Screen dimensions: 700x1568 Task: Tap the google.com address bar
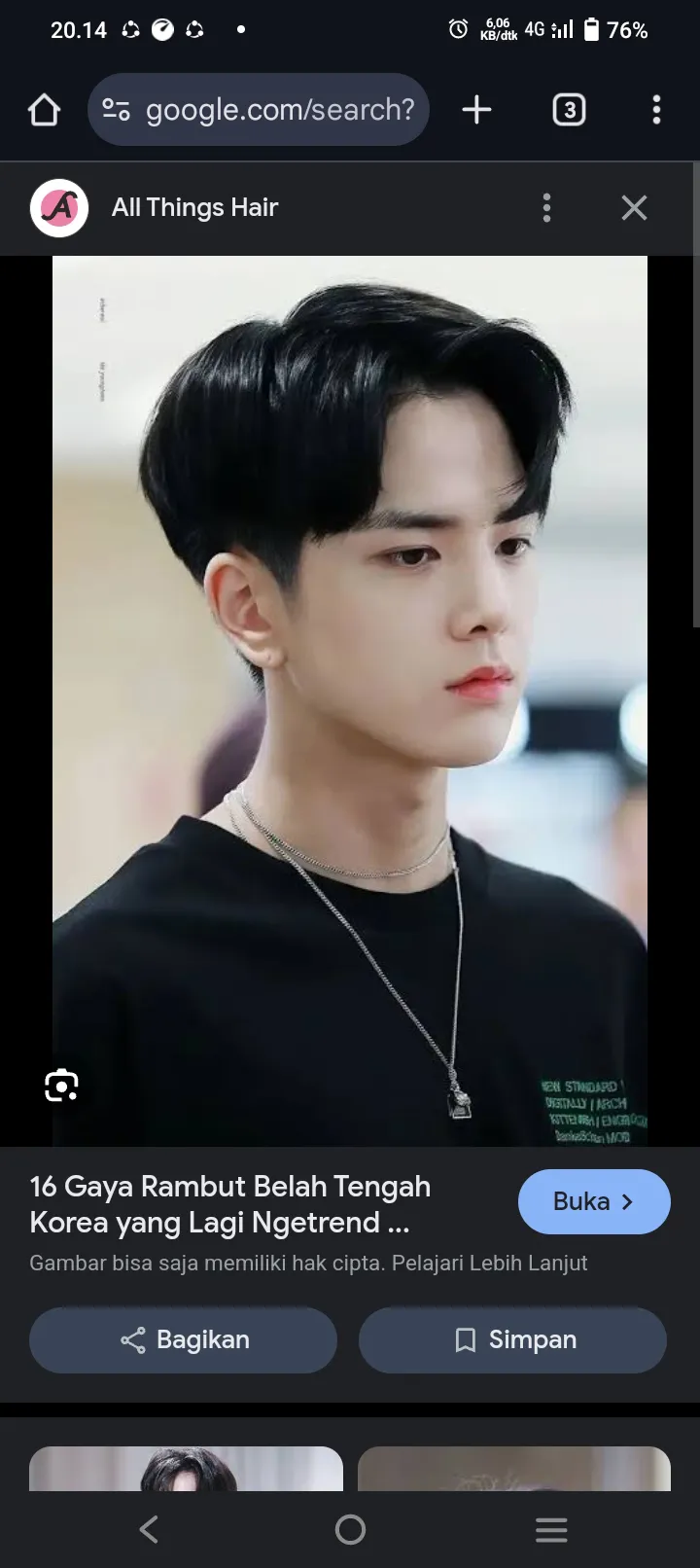point(259,110)
